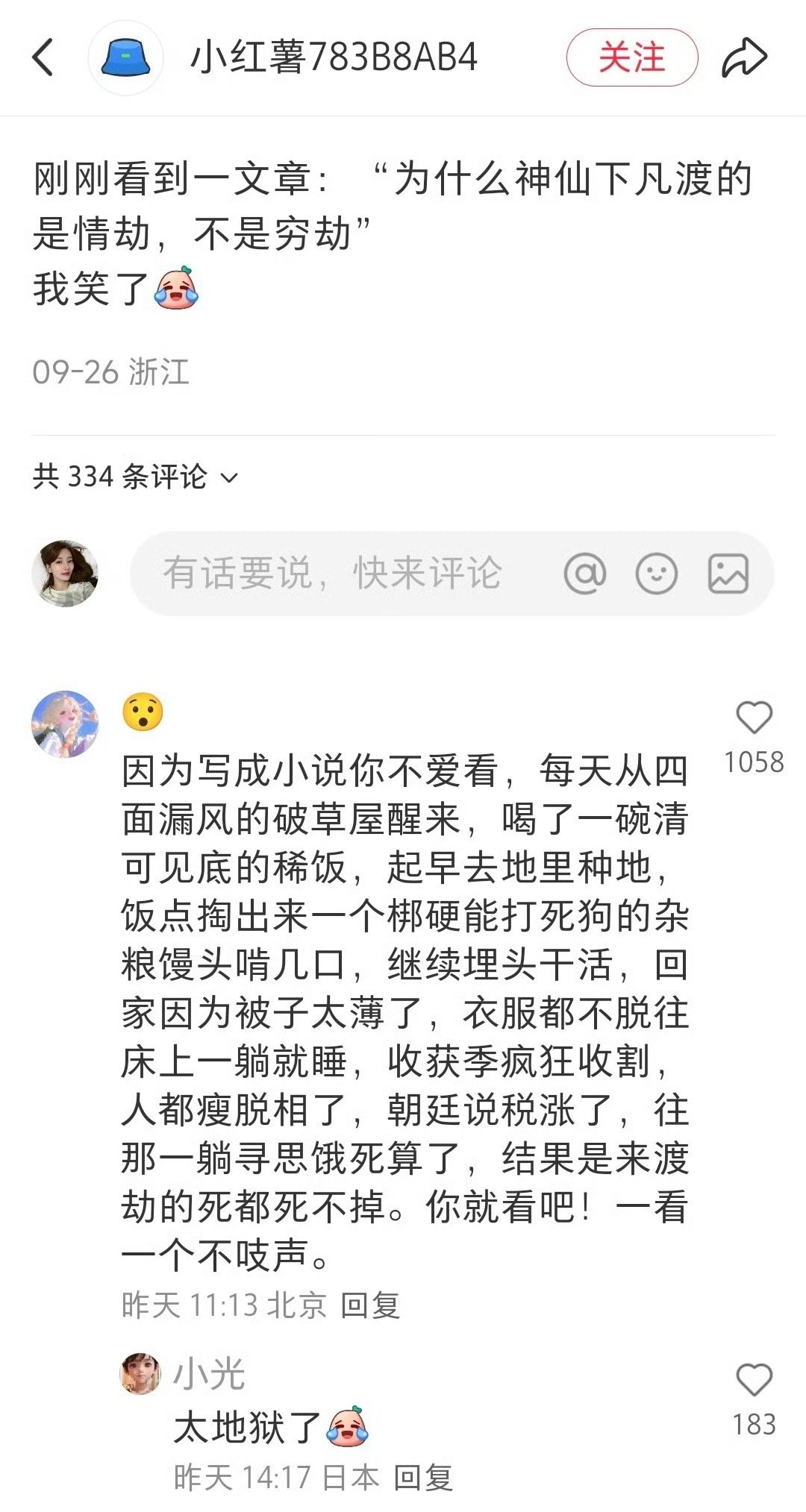The width and height of the screenshot is (806, 1512).
Task: Attach a picture to the comment
Action: click(728, 573)
